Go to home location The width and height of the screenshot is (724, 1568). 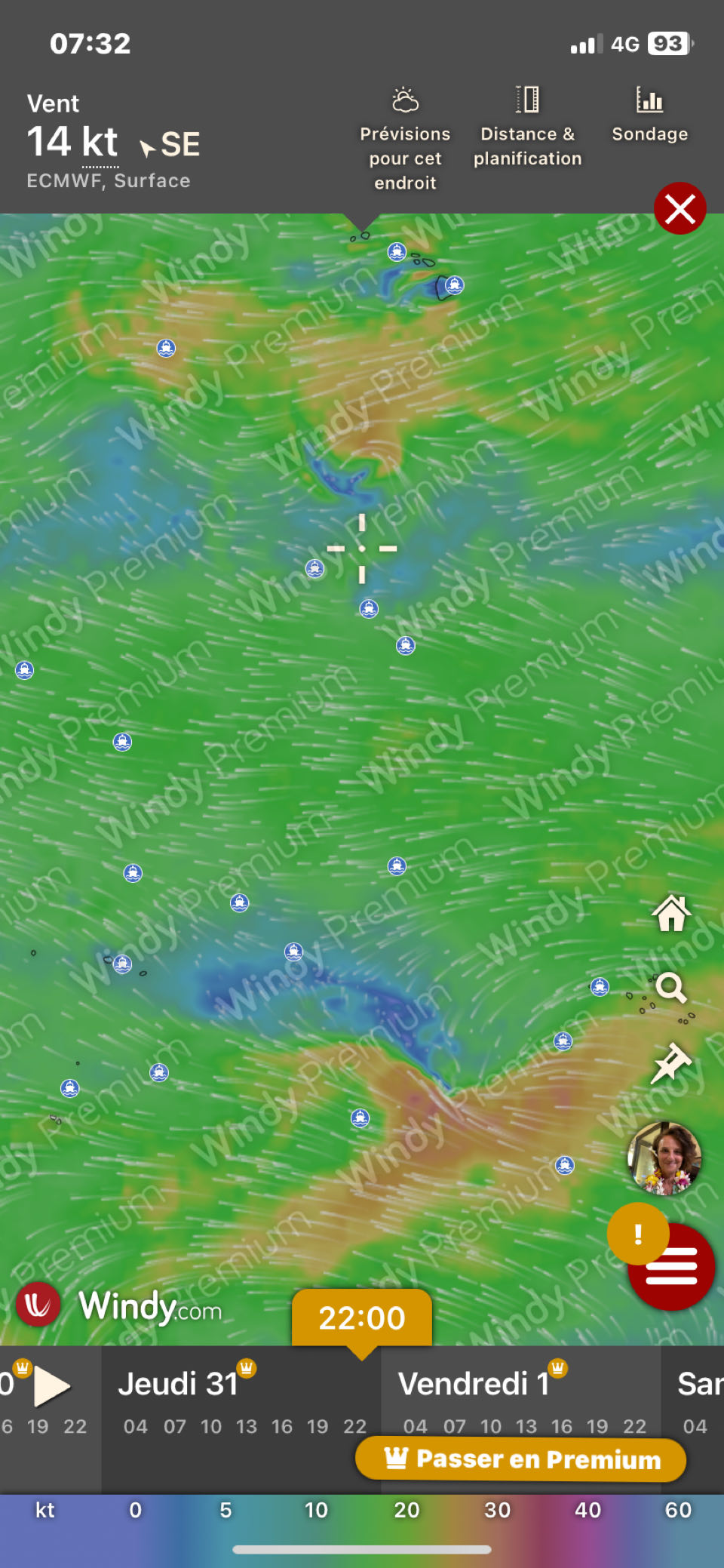tap(671, 914)
